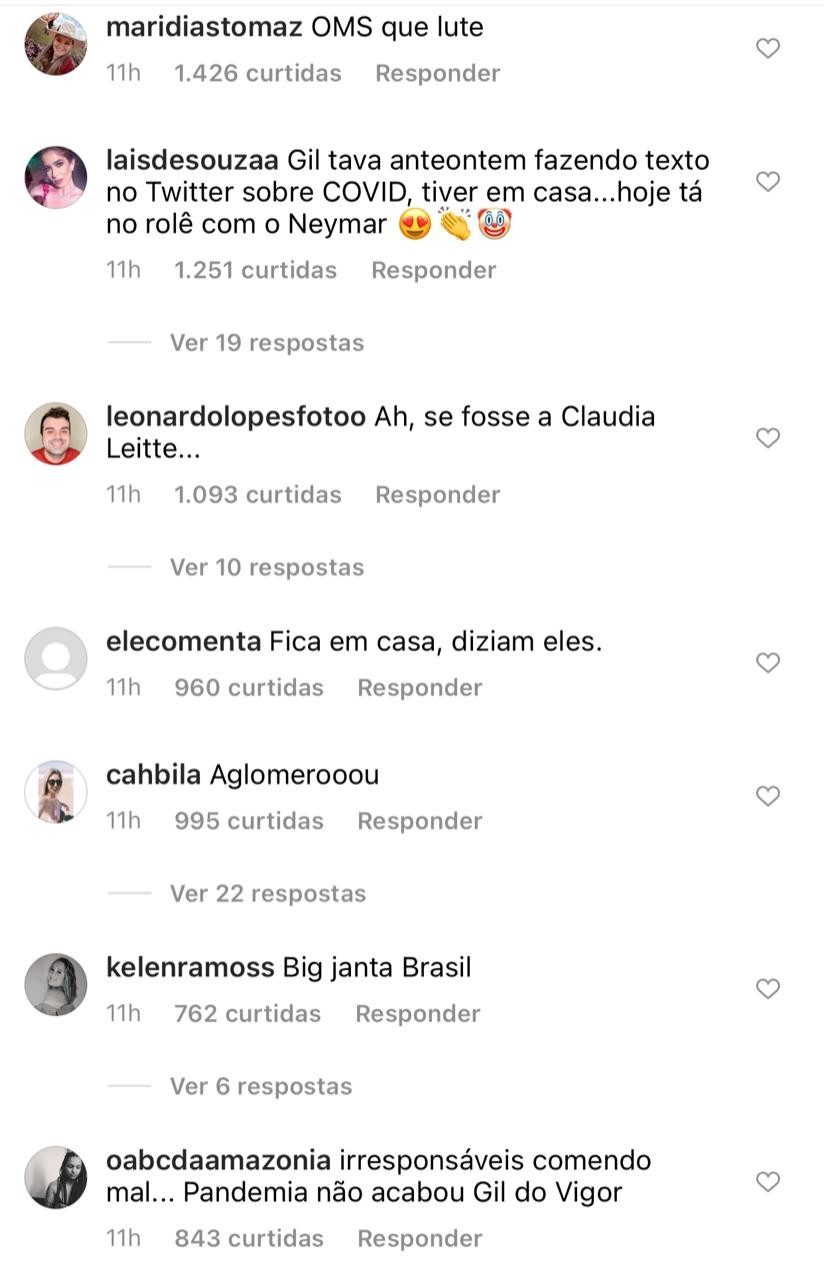Viewport: 824px width, 1280px height.
Task: Reply to elecomenta's comment
Action: coord(419,688)
